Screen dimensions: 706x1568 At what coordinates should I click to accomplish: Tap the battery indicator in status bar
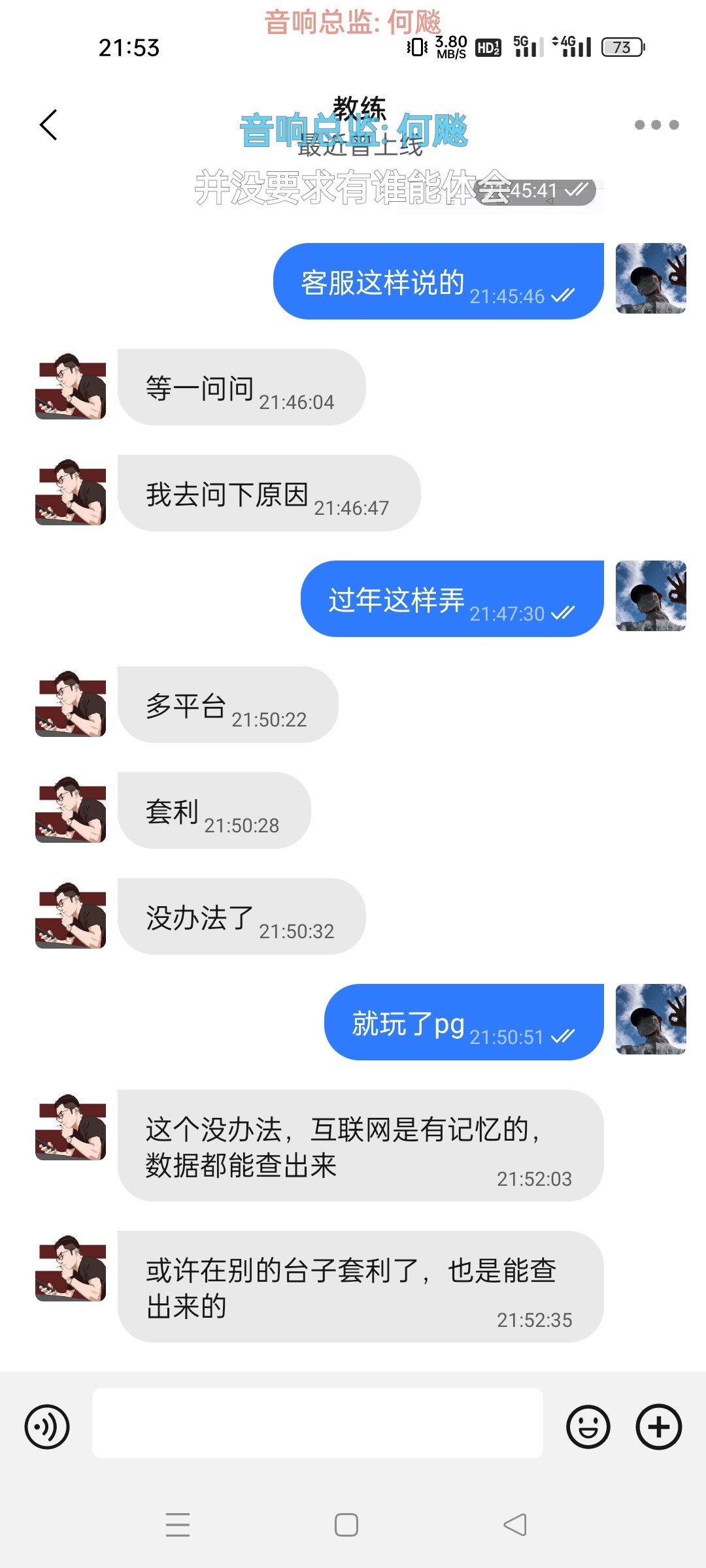click(621, 48)
